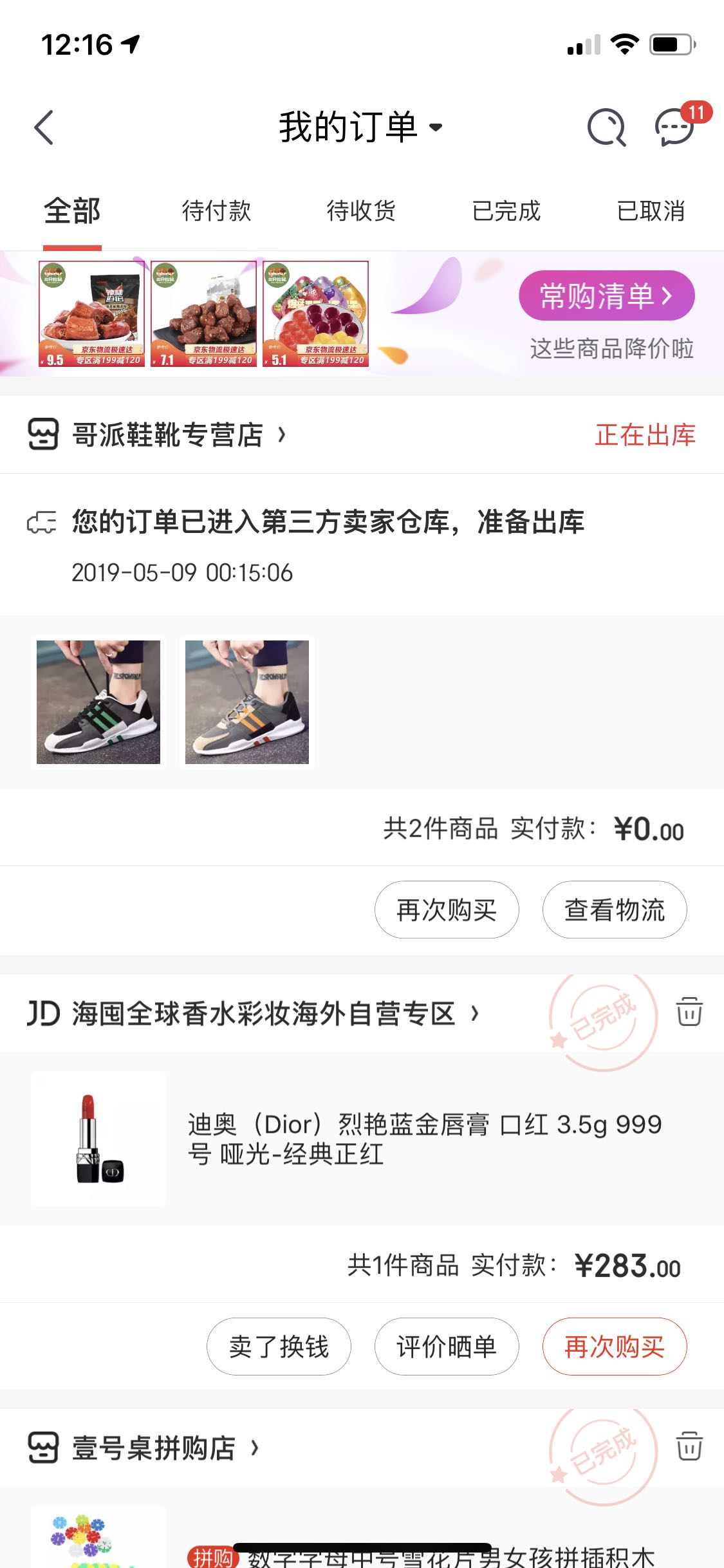This screenshot has width=724, height=1568.
Task: Open 海囤全球香水彩妆海外自营专区 store
Action: point(264,1013)
